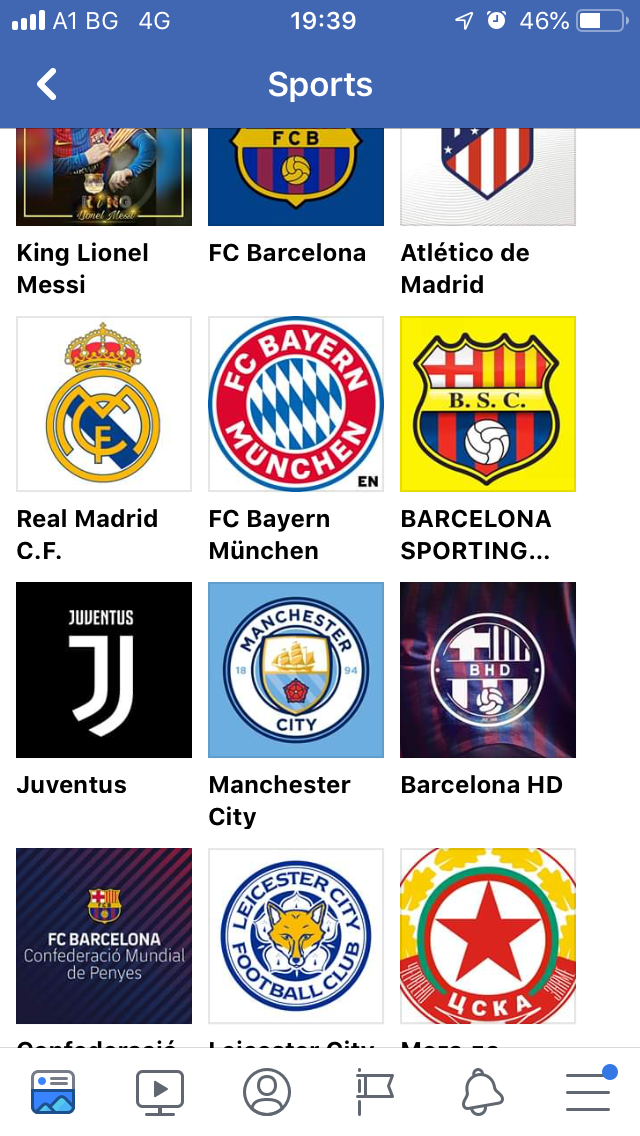
Task: Switch to the News Feed tab
Action: pyautogui.click(x=53, y=1092)
